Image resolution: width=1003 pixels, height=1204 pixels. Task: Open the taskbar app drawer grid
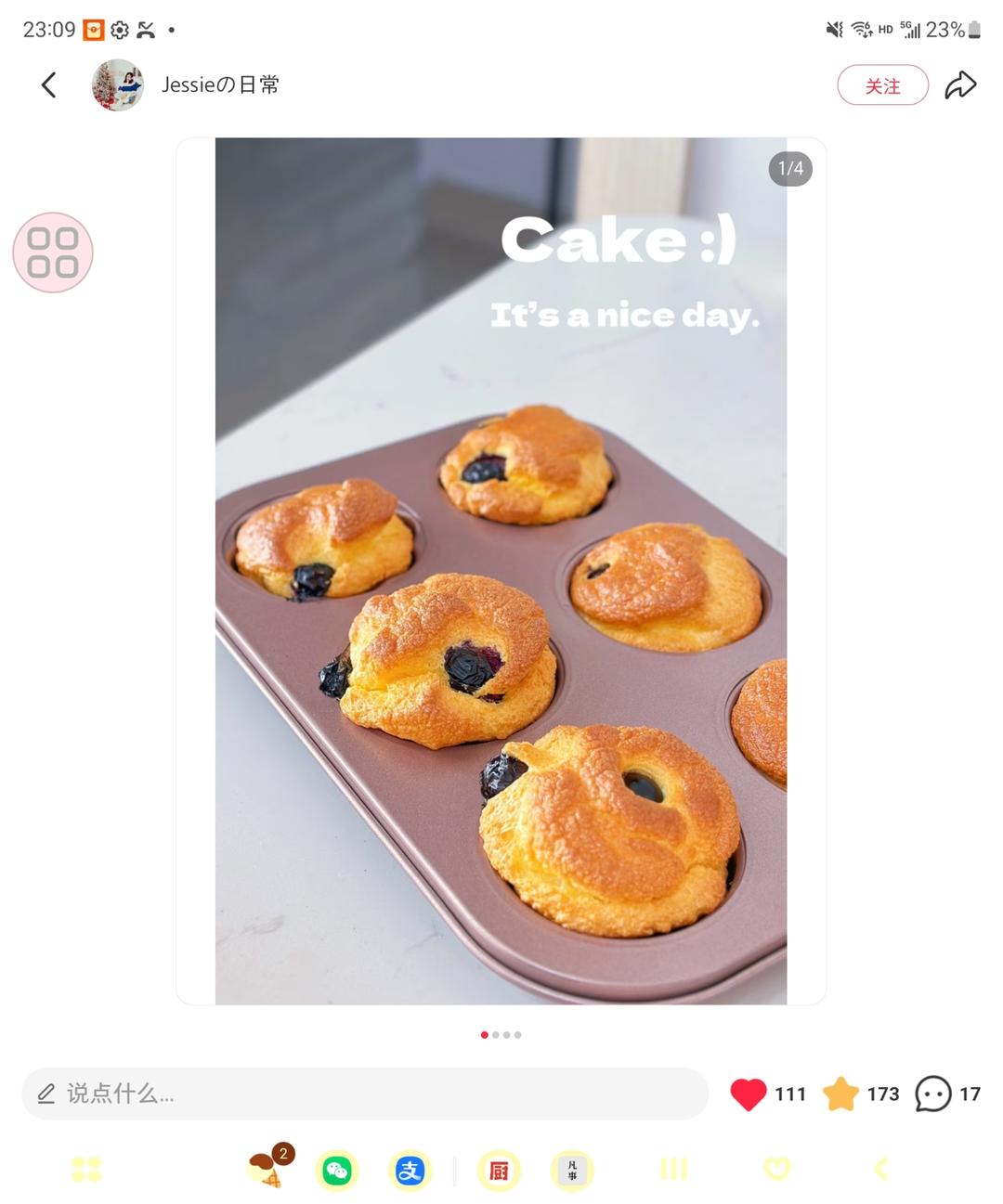[86, 1170]
